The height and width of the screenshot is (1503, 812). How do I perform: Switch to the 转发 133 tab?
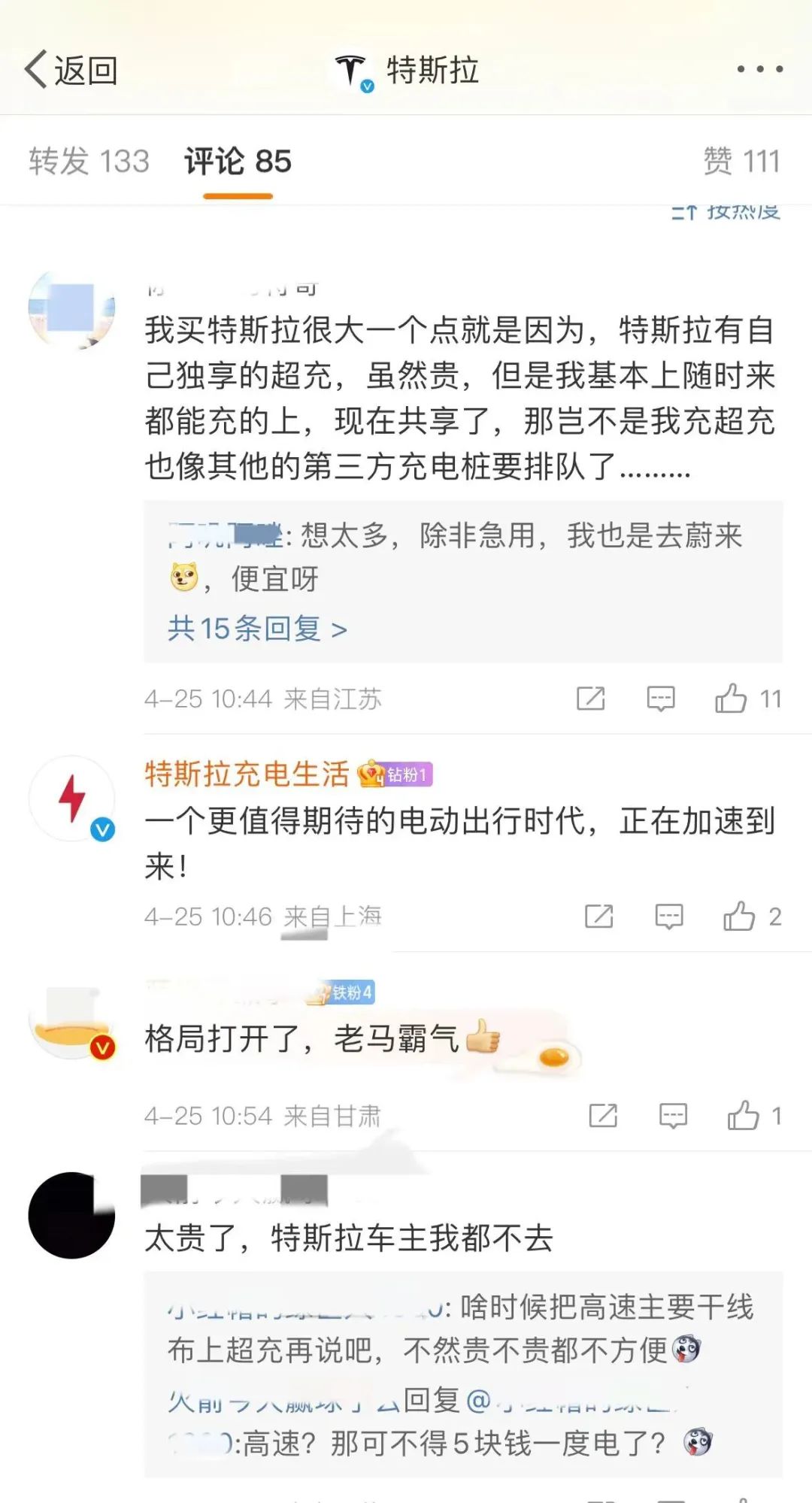click(89, 161)
